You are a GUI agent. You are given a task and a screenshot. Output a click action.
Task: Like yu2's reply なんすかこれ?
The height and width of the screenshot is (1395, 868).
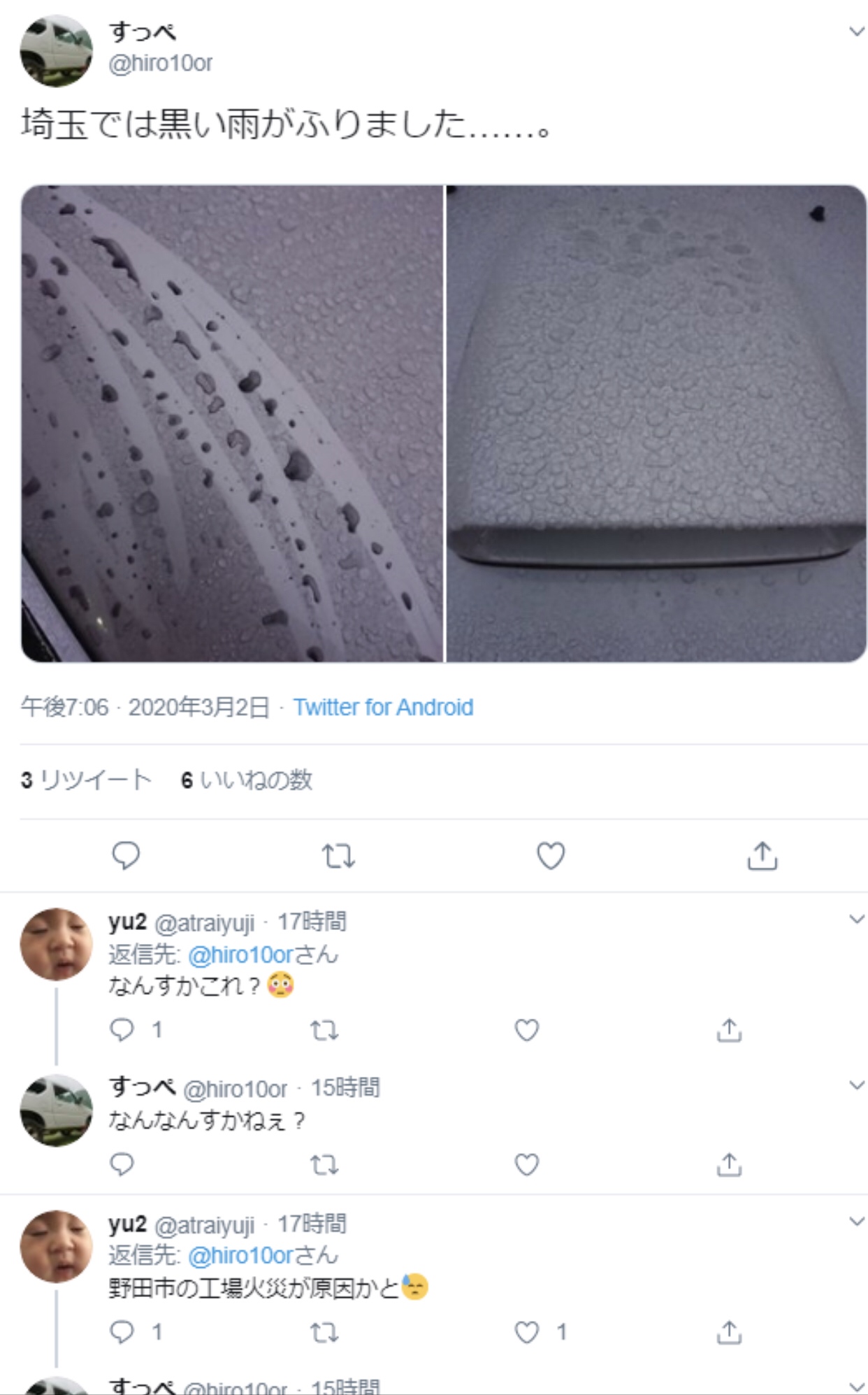pyautogui.click(x=526, y=1030)
